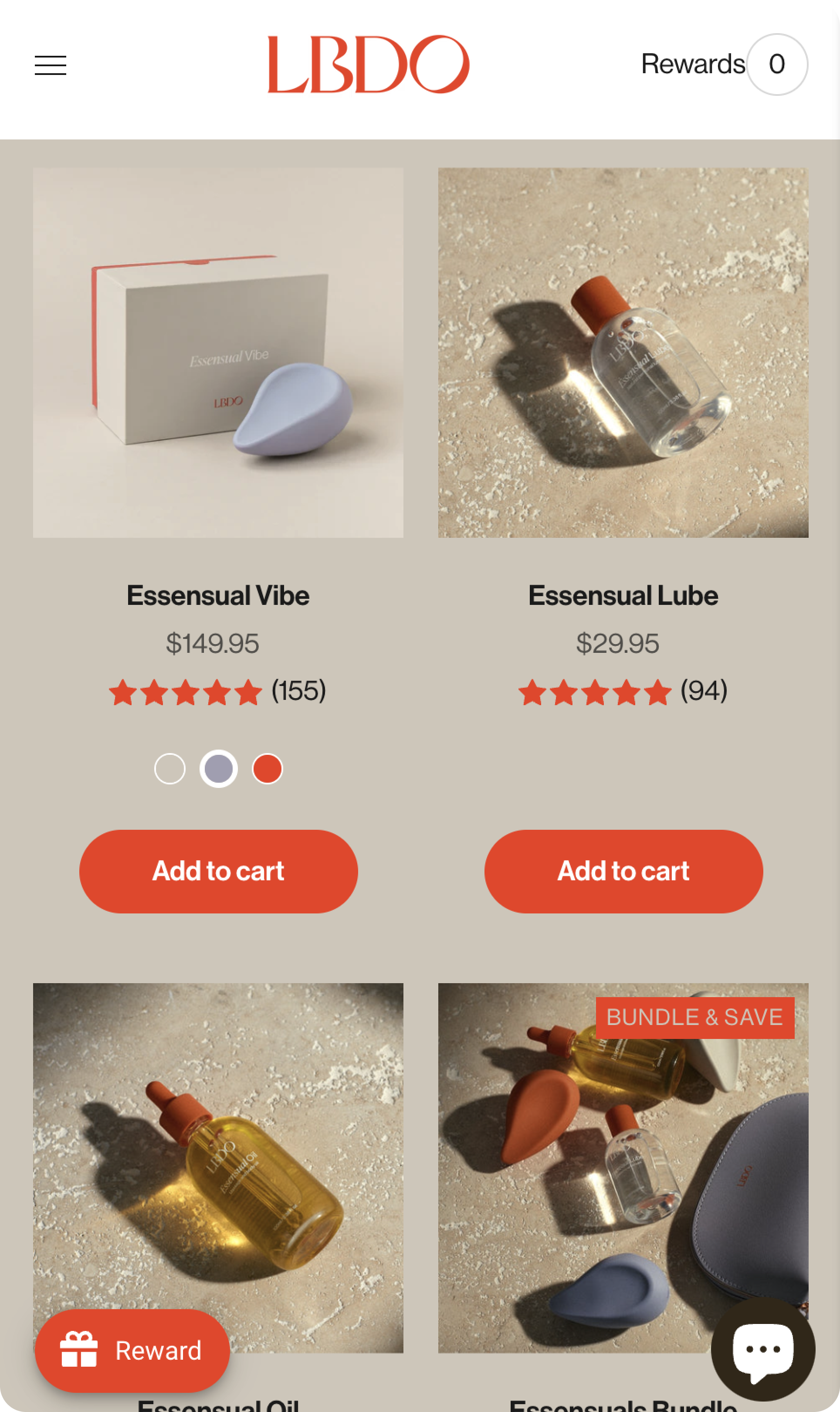Open the cart showing 0 items

(x=776, y=64)
